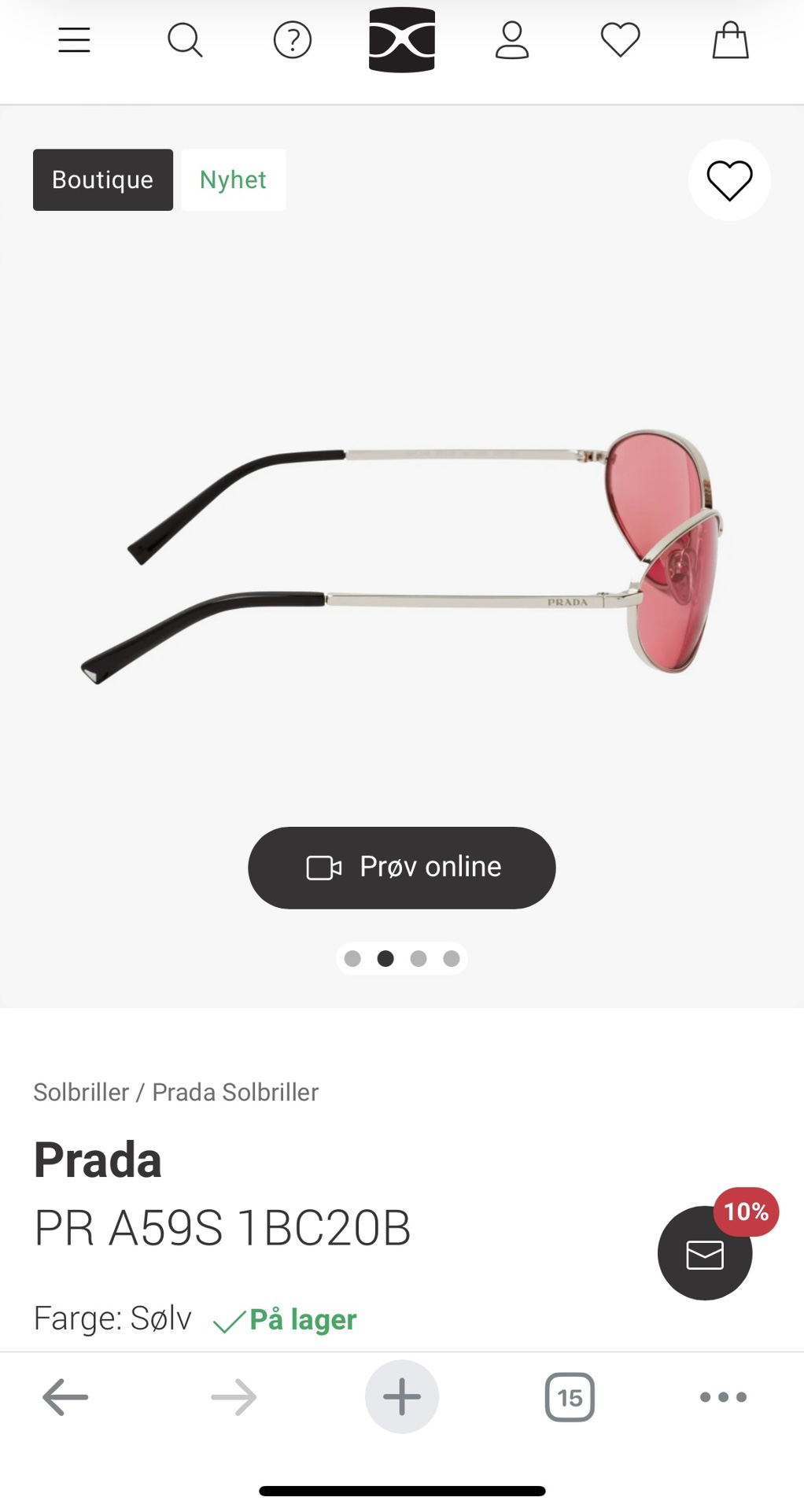This screenshot has width=804, height=1512.
Task: Open the Solbriller breadcrumb link
Action: [x=81, y=1092]
